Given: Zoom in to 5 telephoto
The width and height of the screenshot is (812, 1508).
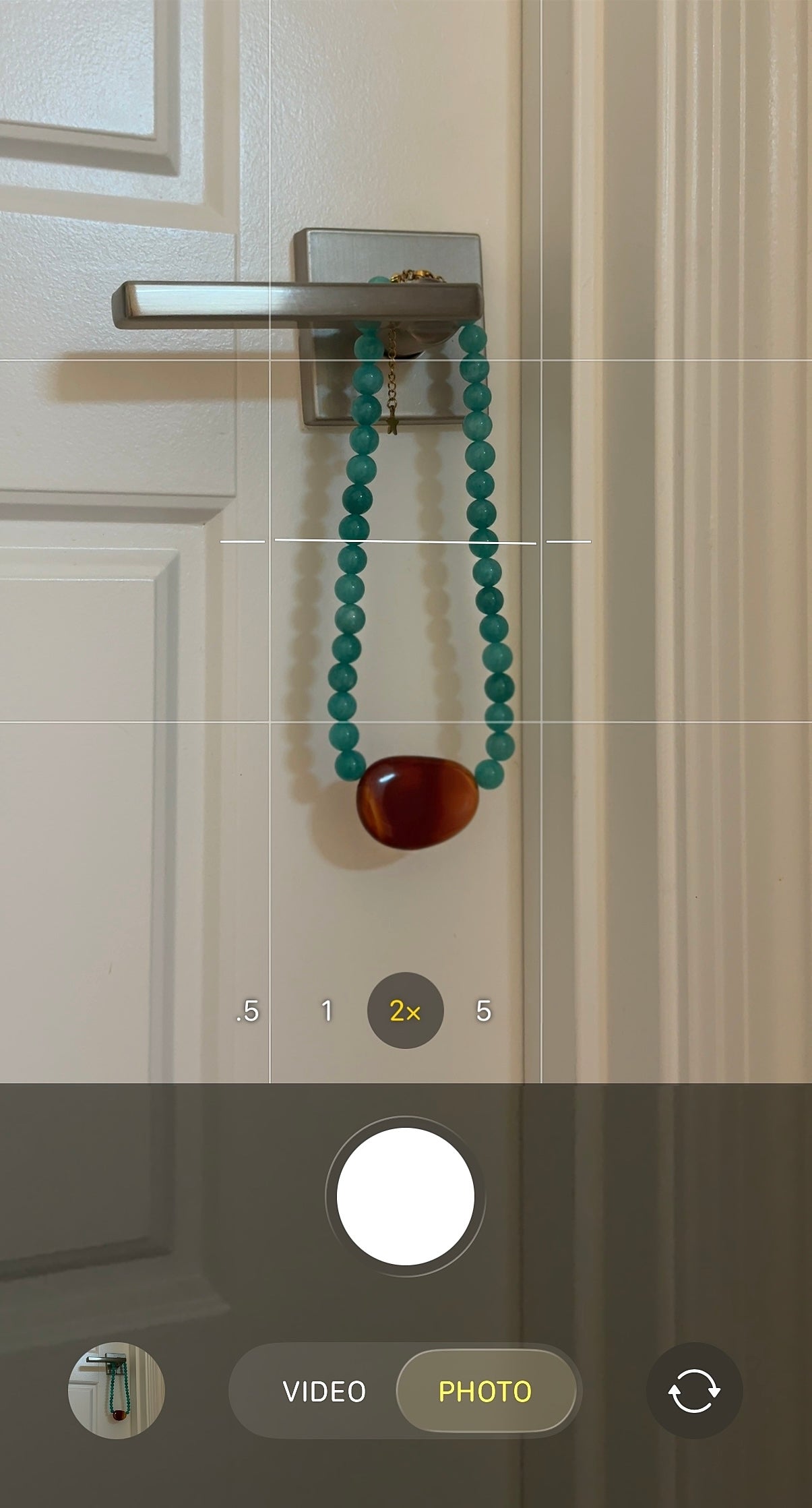Looking at the screenshot, I should pyautogui.click(x=483, y=1011).
